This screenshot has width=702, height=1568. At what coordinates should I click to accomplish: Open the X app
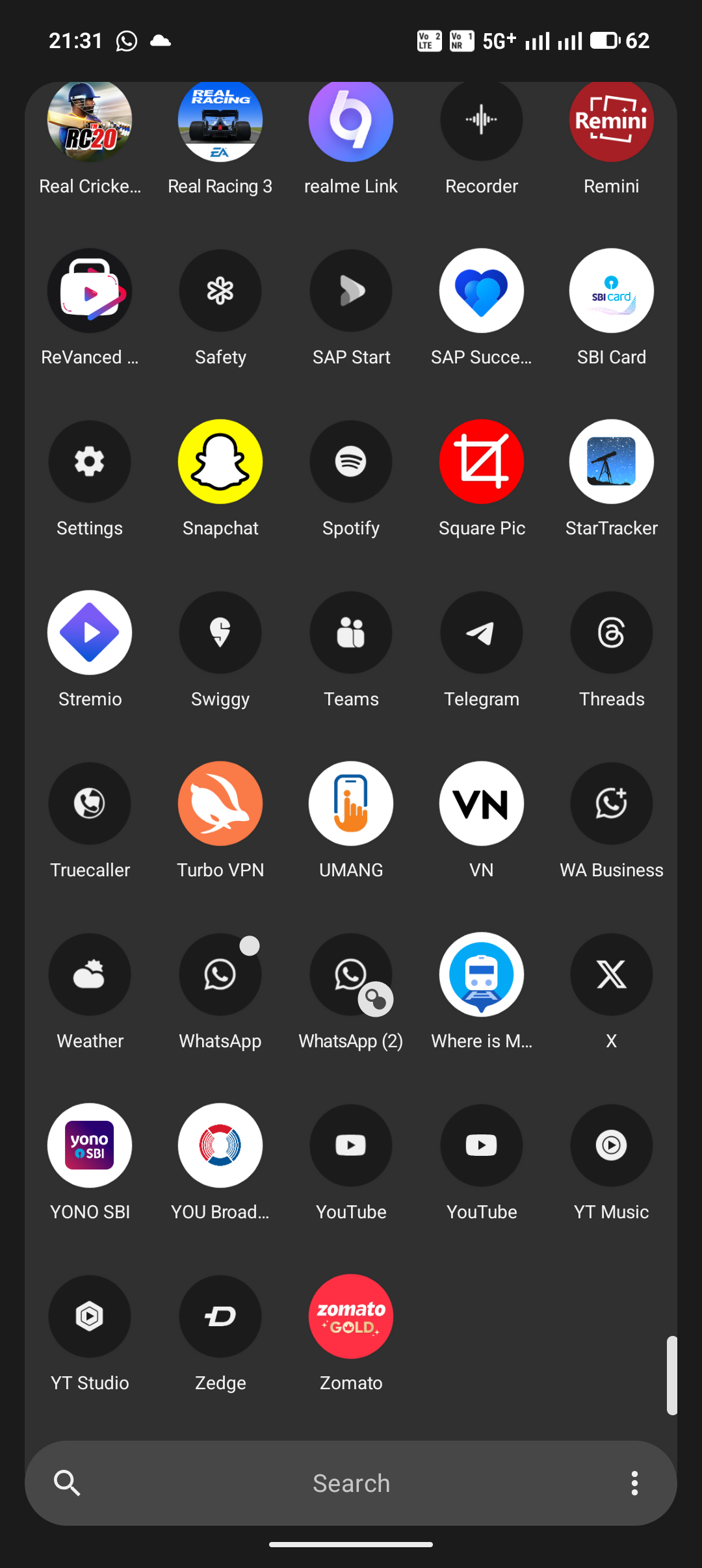pyautogui.click(x=612, y=974)
